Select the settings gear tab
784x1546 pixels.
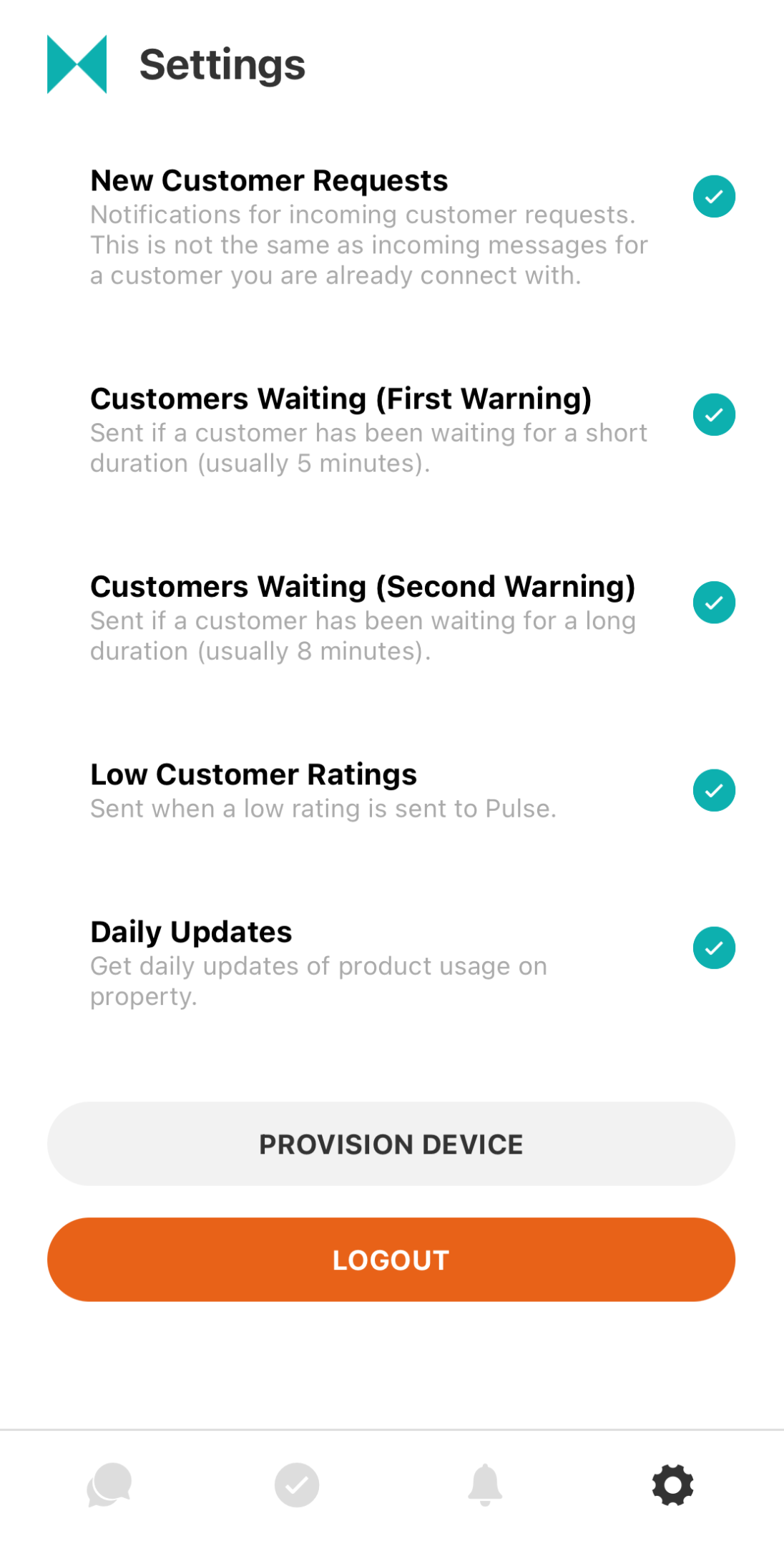[672, 1484]
